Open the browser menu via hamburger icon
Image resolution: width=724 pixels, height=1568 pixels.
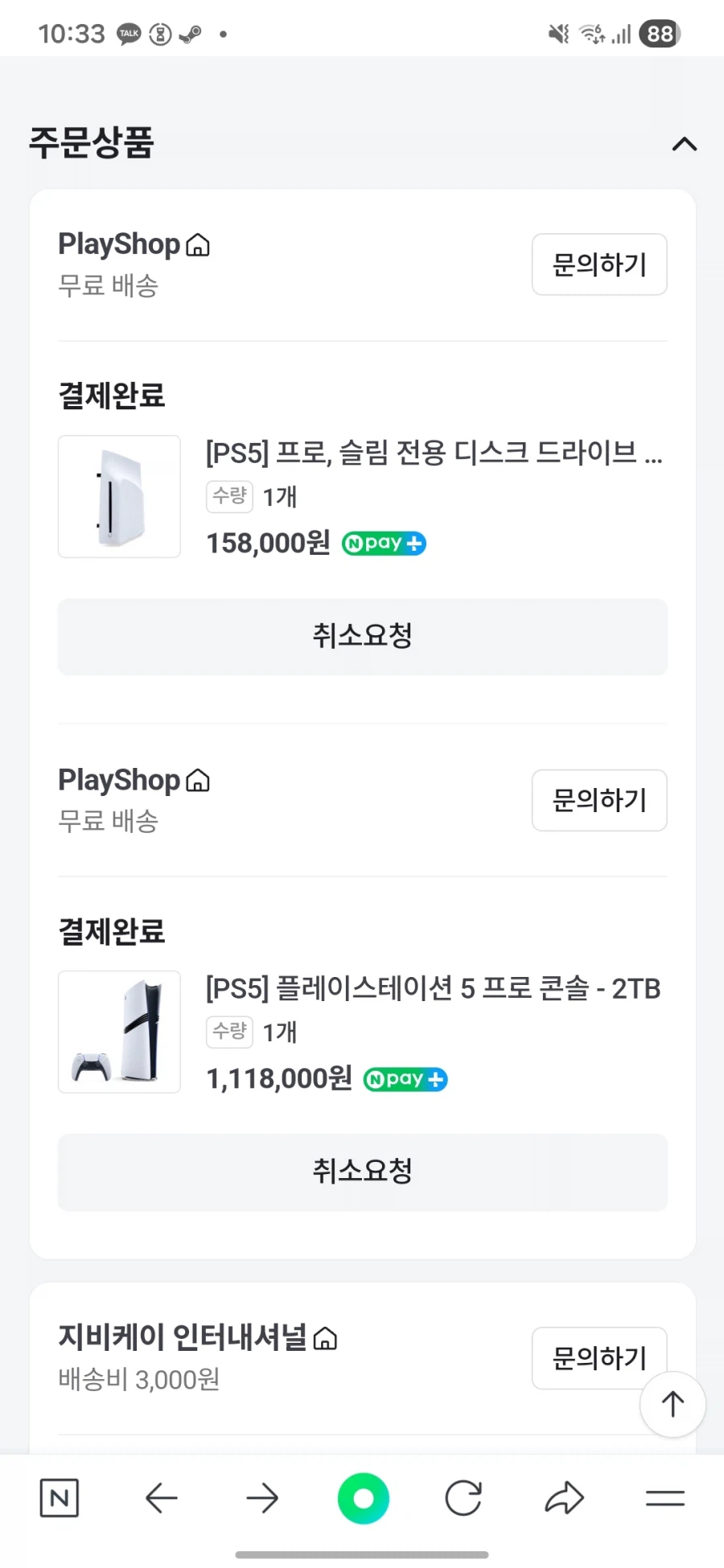point(665,1497)
